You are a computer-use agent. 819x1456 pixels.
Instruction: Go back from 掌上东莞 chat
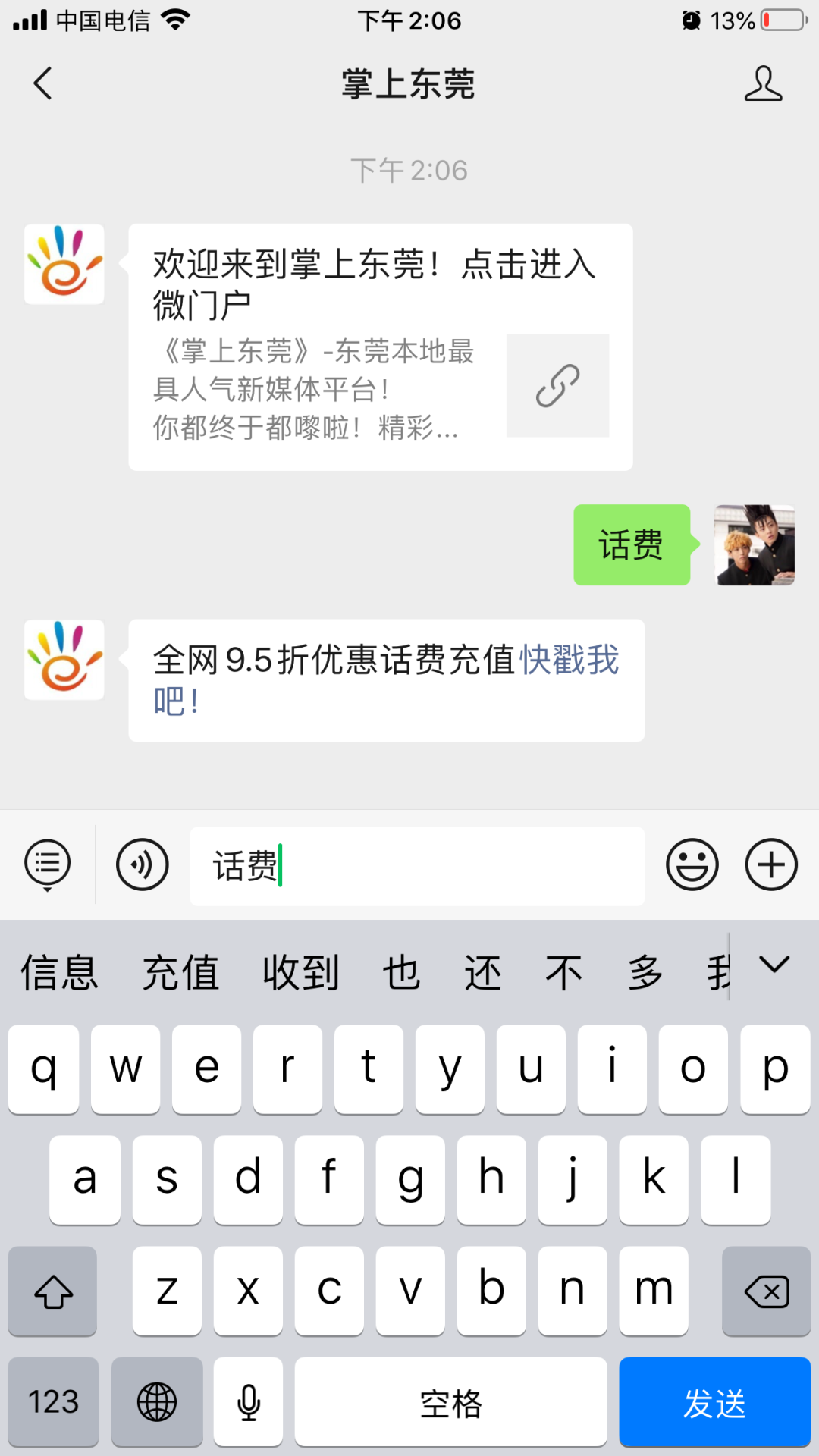(43, 83)
